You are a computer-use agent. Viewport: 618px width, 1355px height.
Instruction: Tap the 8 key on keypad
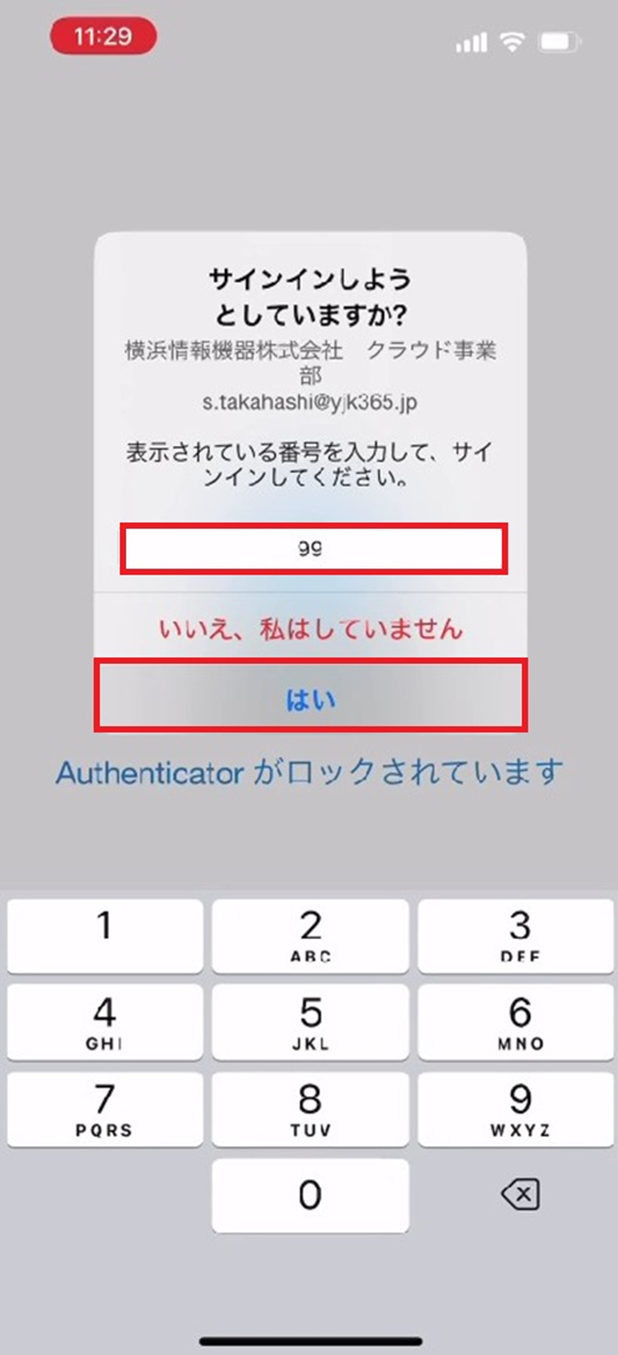(x=310, y=1110)
